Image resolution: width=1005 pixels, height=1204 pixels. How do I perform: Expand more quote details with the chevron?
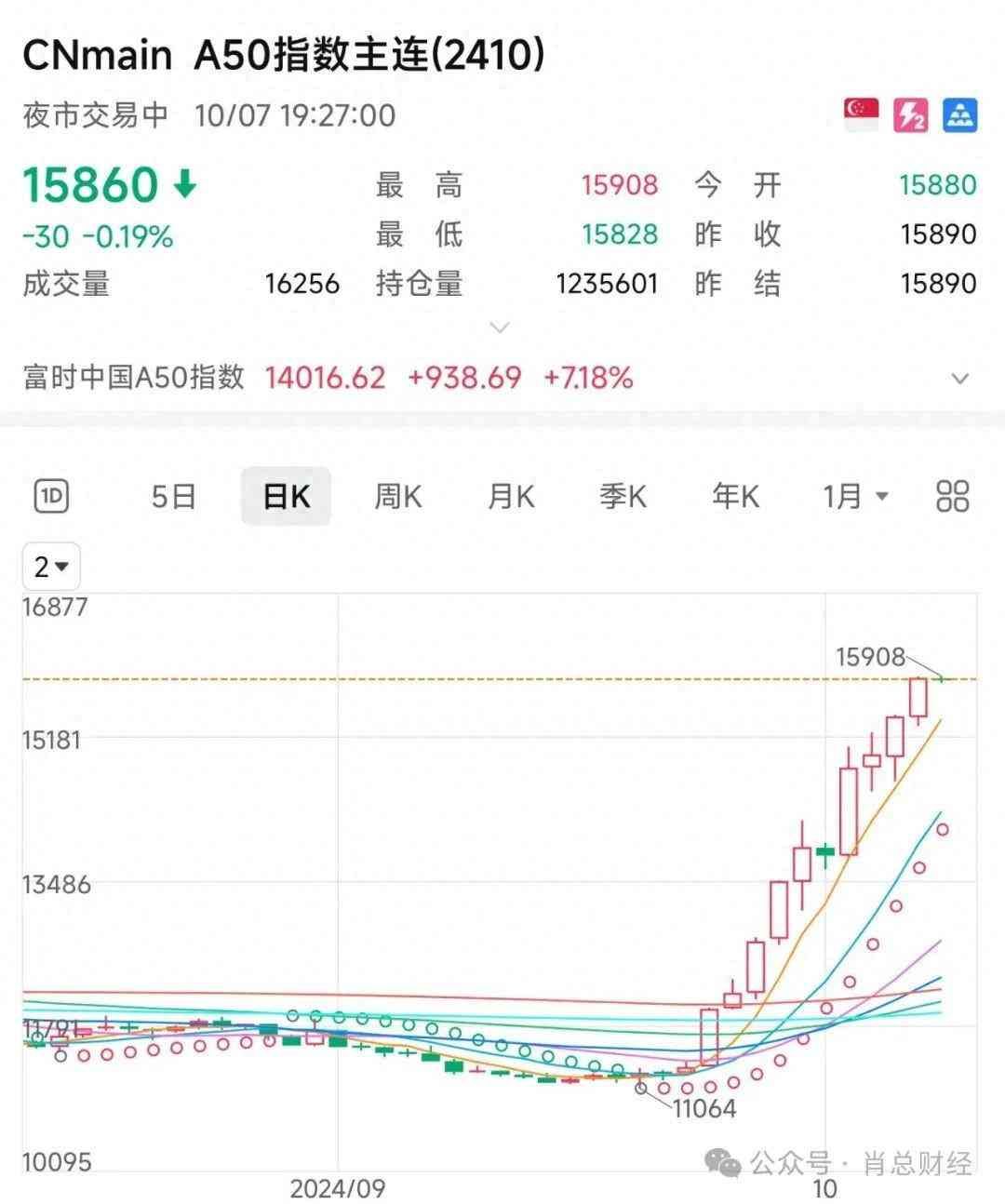[x=500, y=328]
